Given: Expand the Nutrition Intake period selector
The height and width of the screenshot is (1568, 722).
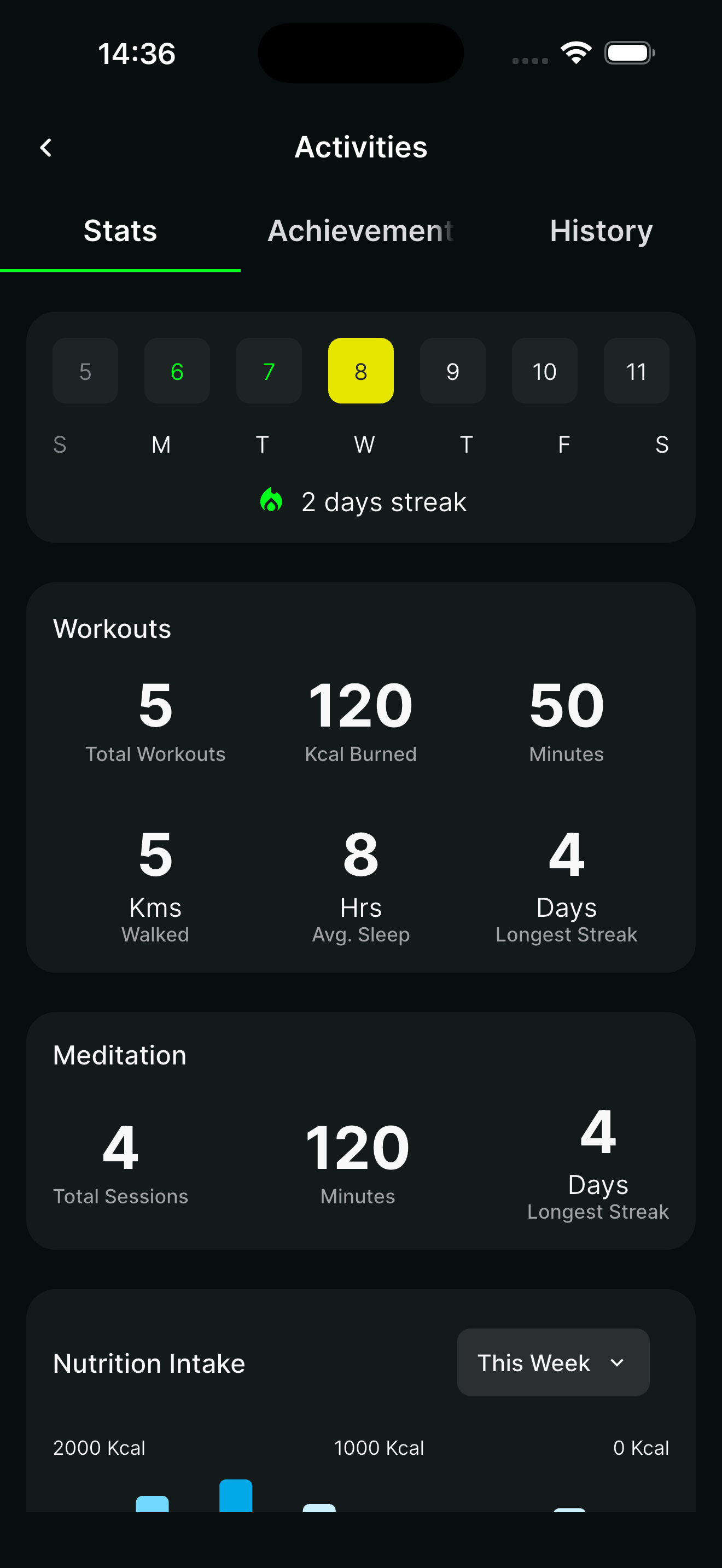Looking at the screenshot, I should 553,1364.
